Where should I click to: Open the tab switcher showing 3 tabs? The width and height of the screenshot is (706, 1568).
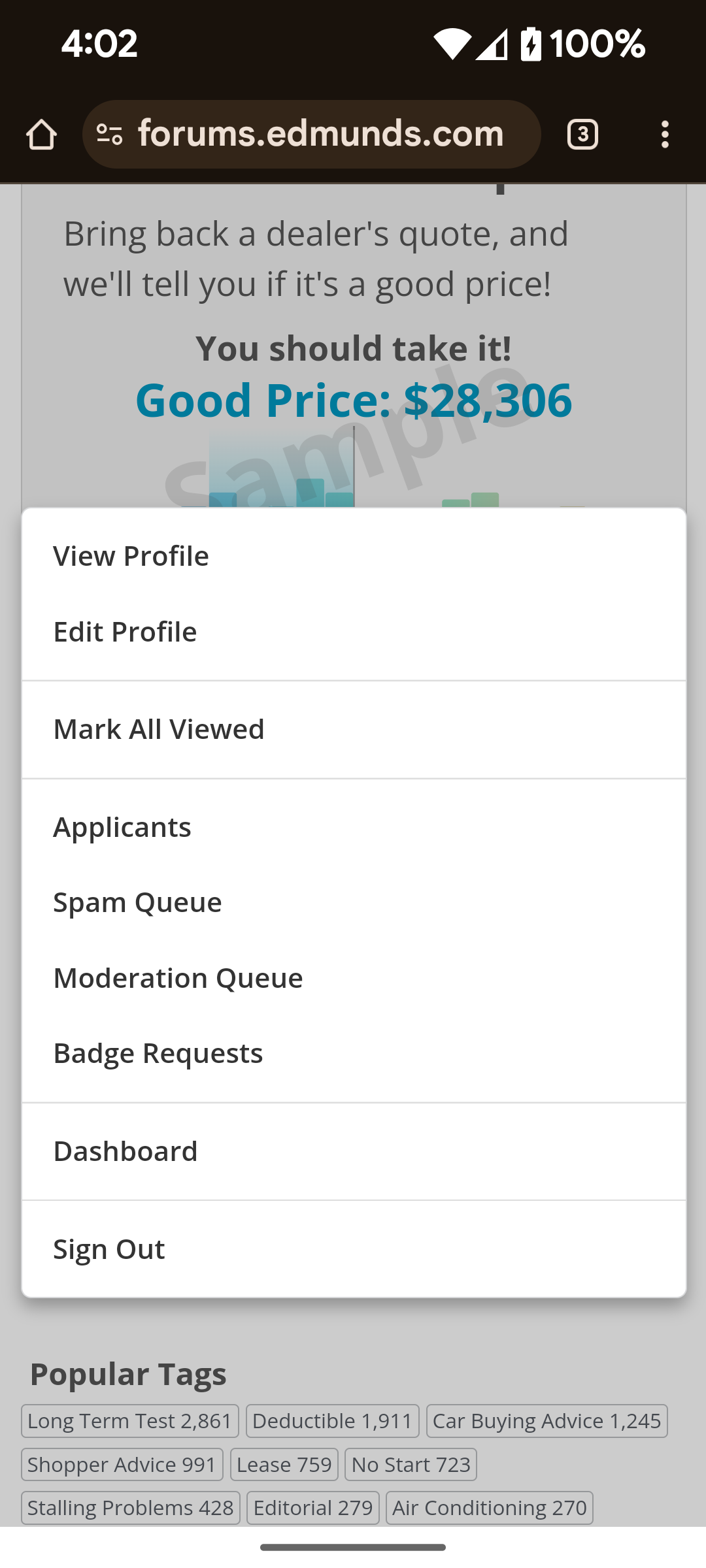pos(582,135)
